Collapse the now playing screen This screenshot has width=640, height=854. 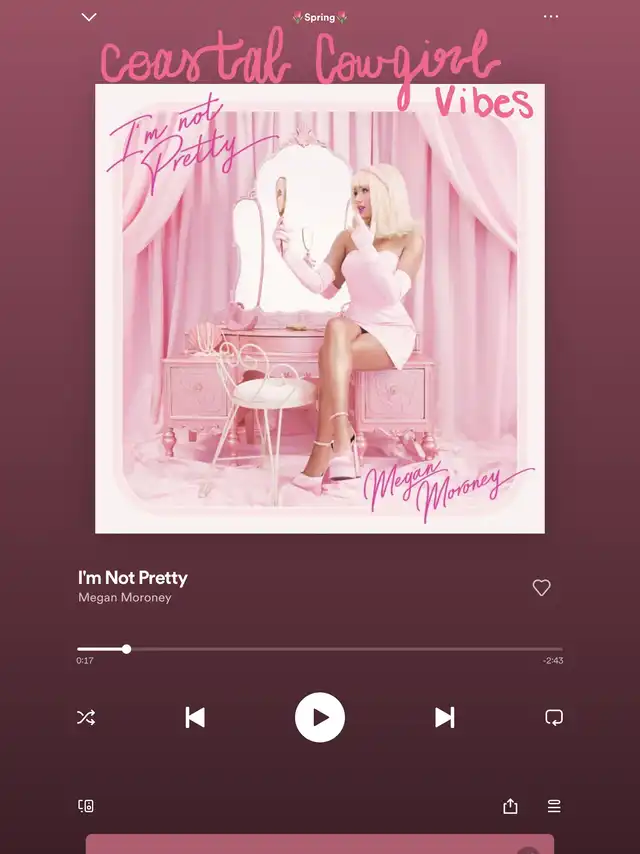pyautogui.click(x=89, y=17)
